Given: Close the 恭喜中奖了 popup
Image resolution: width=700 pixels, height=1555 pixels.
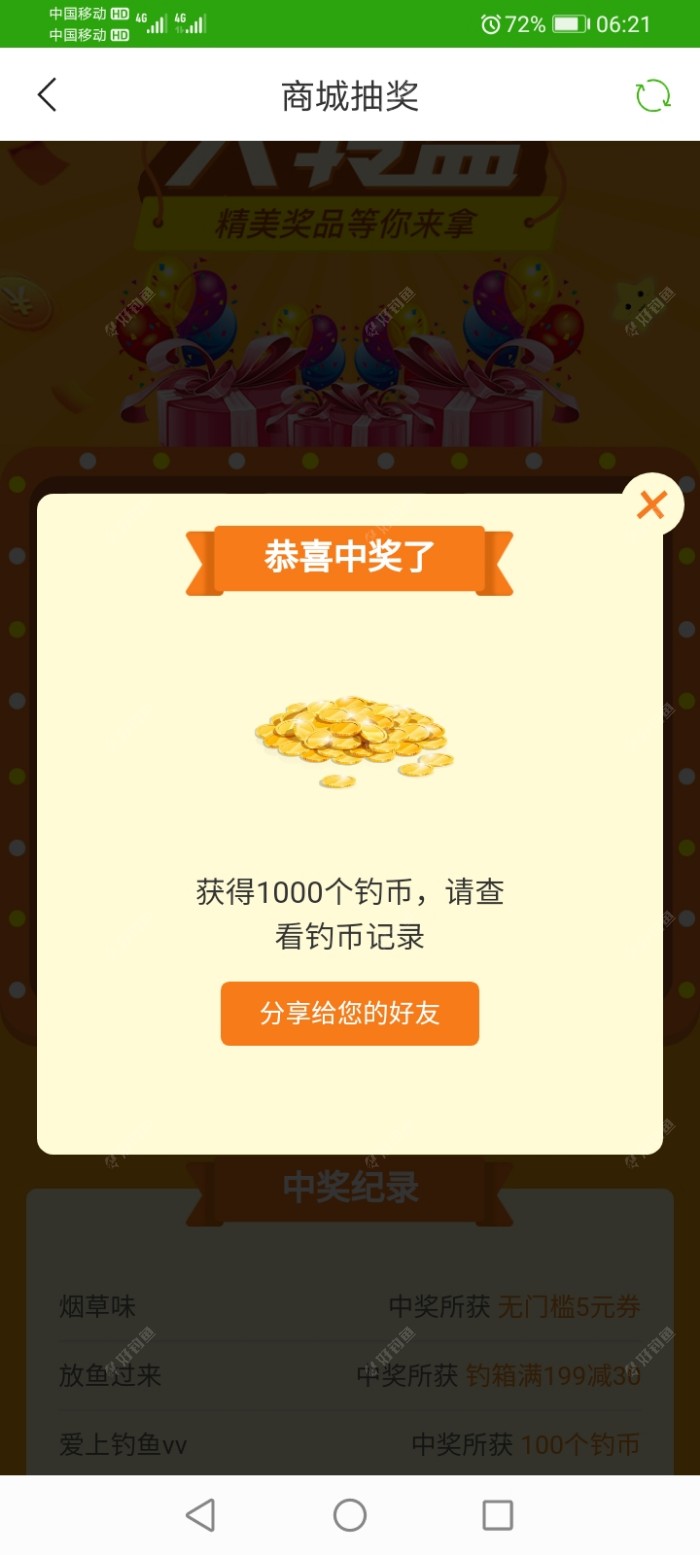Looking at the screenshot, I should [652, 505].
